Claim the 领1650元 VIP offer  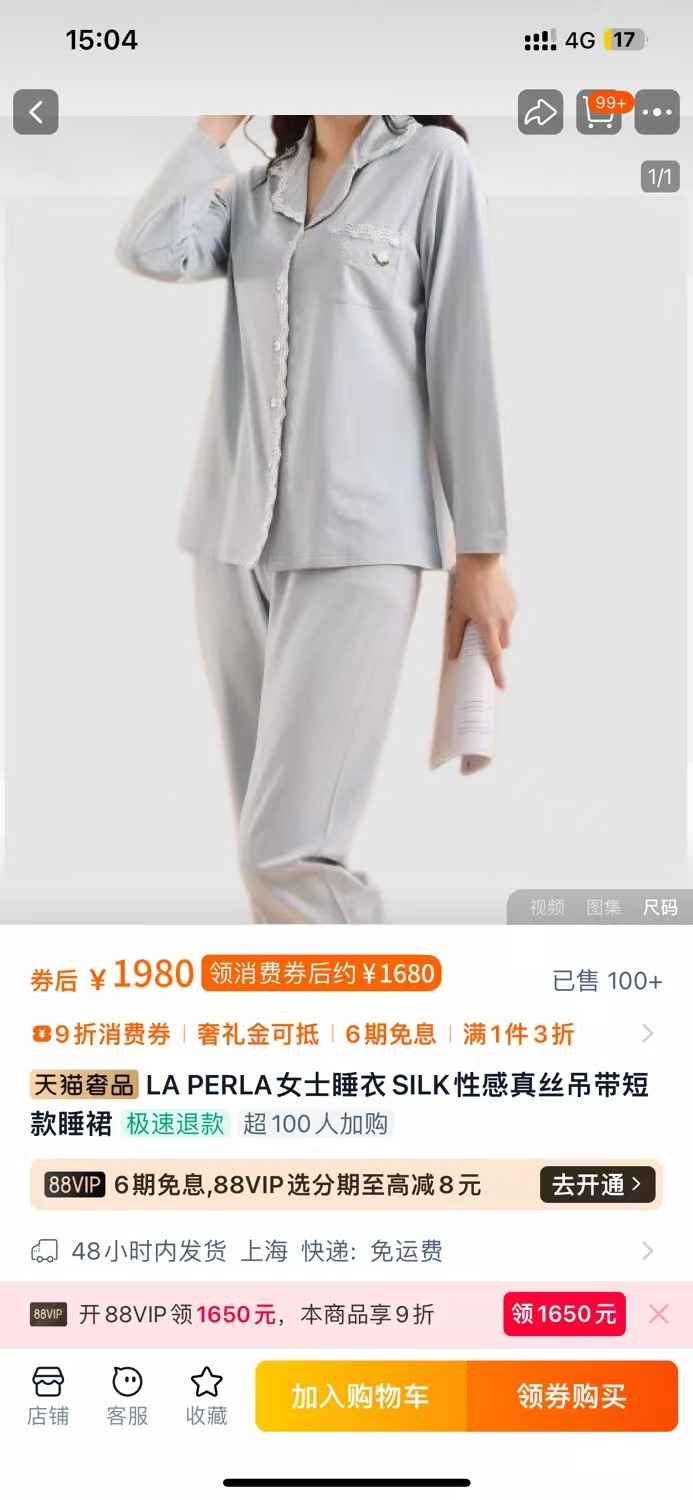pyautogui.click(x=564, y=1314)
